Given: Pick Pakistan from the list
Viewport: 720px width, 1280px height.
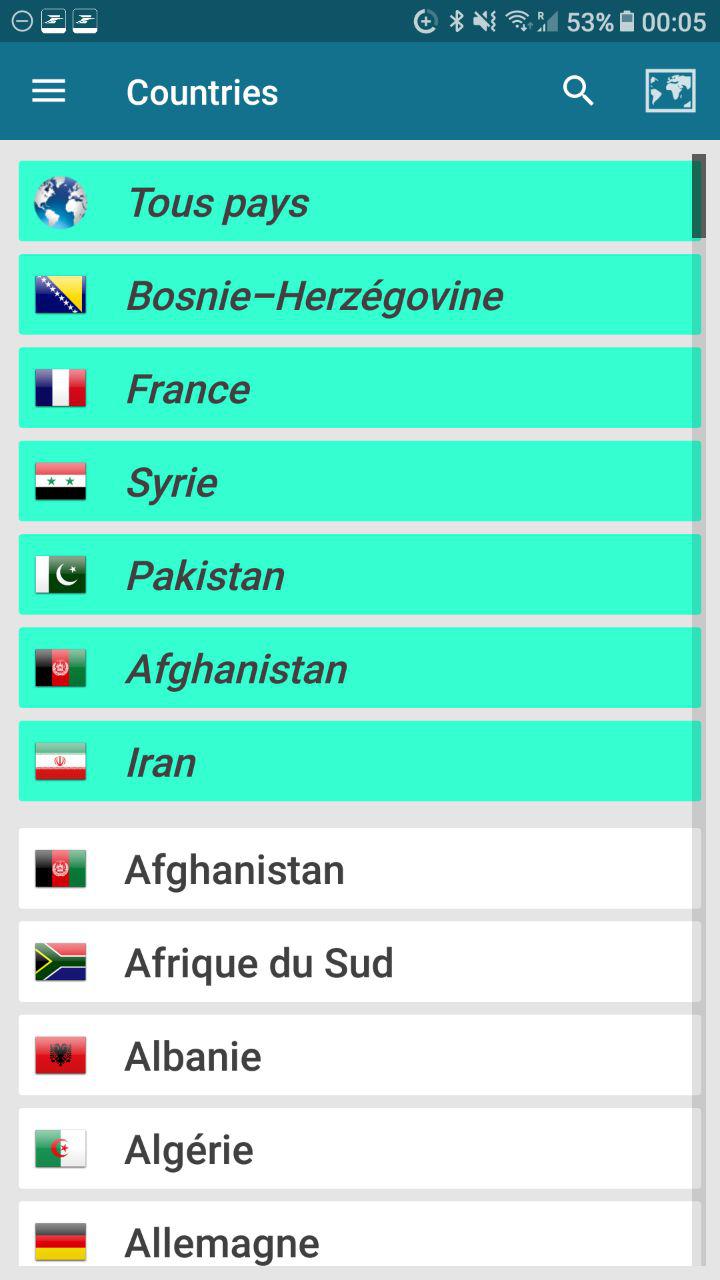Looking at the screenshot, I should point(358,575).
